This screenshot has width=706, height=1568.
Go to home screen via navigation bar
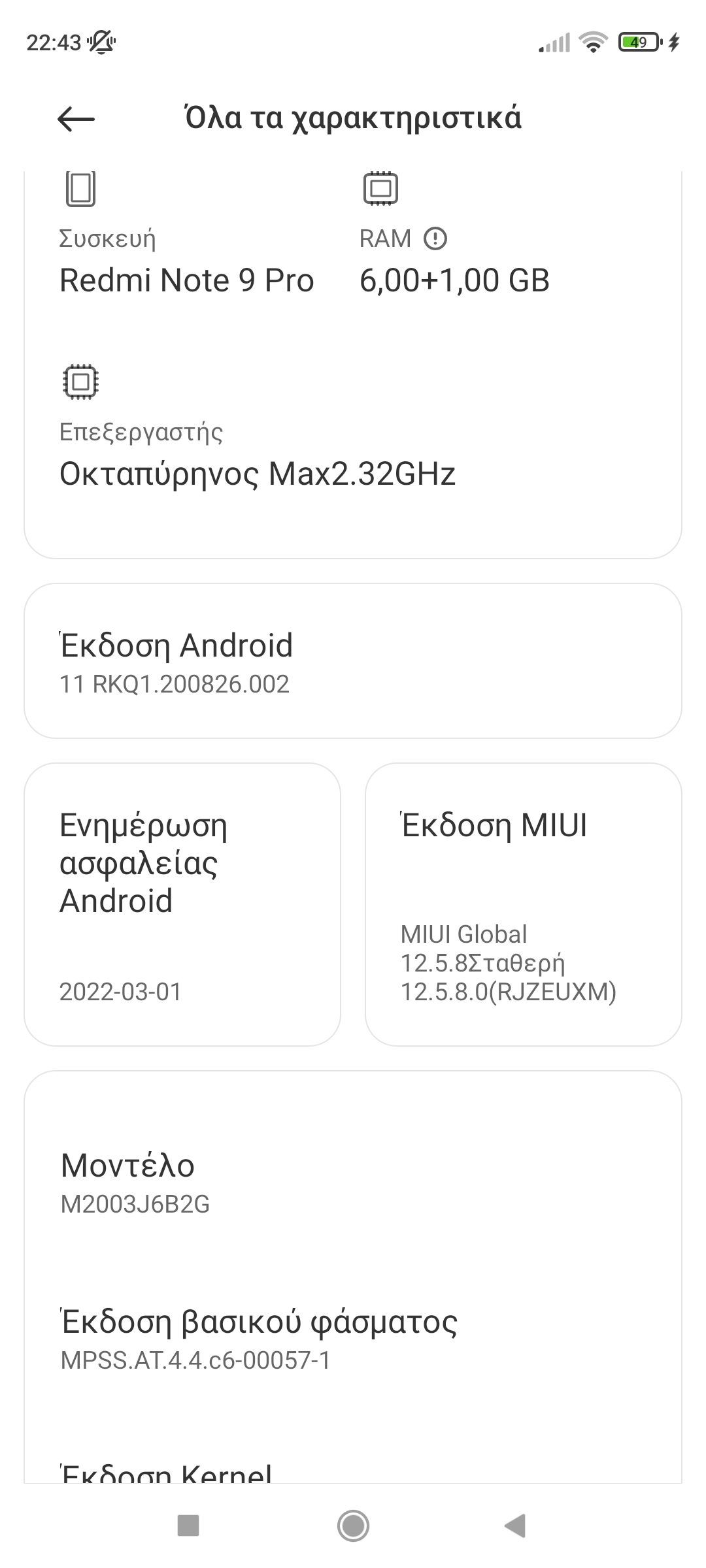click(353, 1526)
